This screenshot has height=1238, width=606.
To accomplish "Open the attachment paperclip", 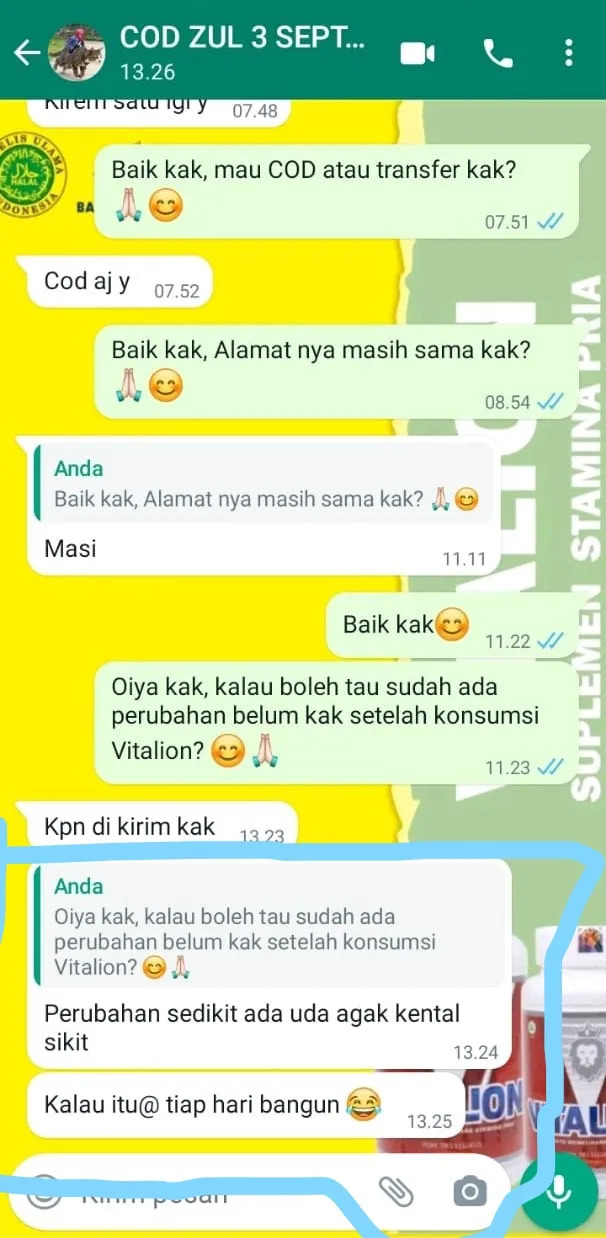I will click(x=396, y=1190).
